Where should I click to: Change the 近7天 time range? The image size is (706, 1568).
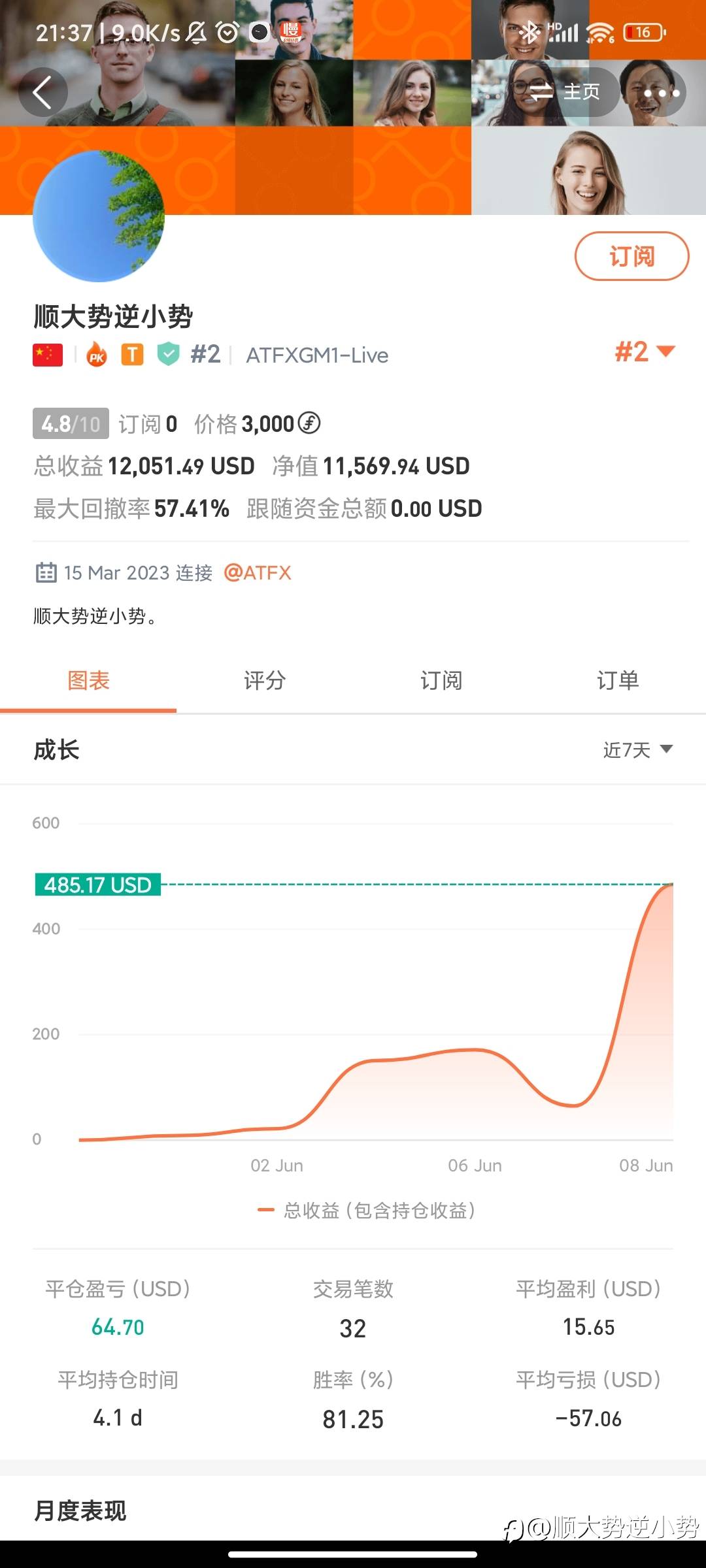[x=638, y=750]
